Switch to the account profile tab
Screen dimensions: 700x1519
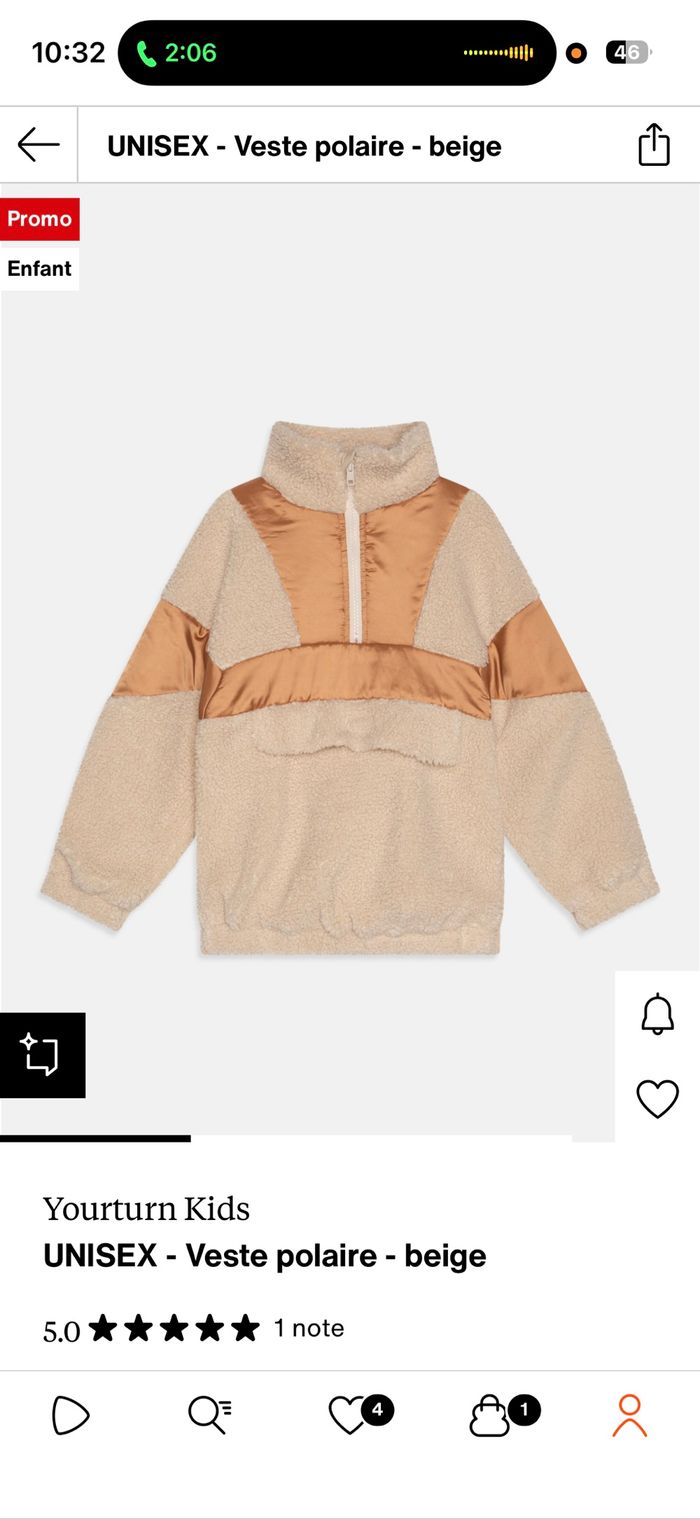(x=629, y=1415)
